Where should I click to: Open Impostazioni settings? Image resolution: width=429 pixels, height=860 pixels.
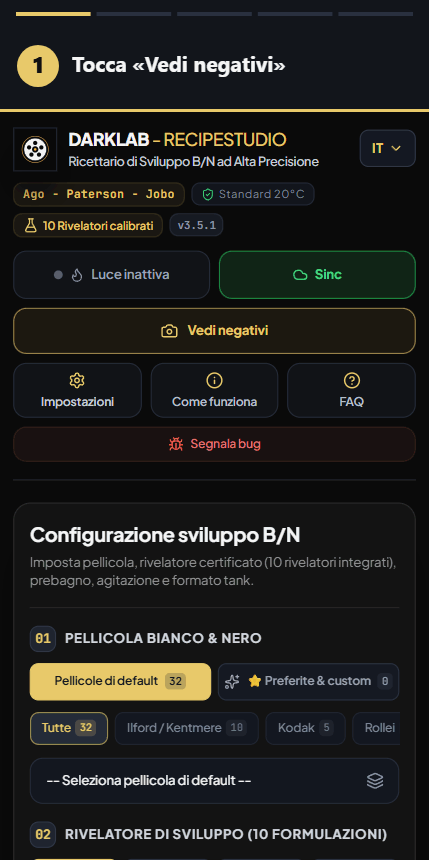(x=77, y=391)
